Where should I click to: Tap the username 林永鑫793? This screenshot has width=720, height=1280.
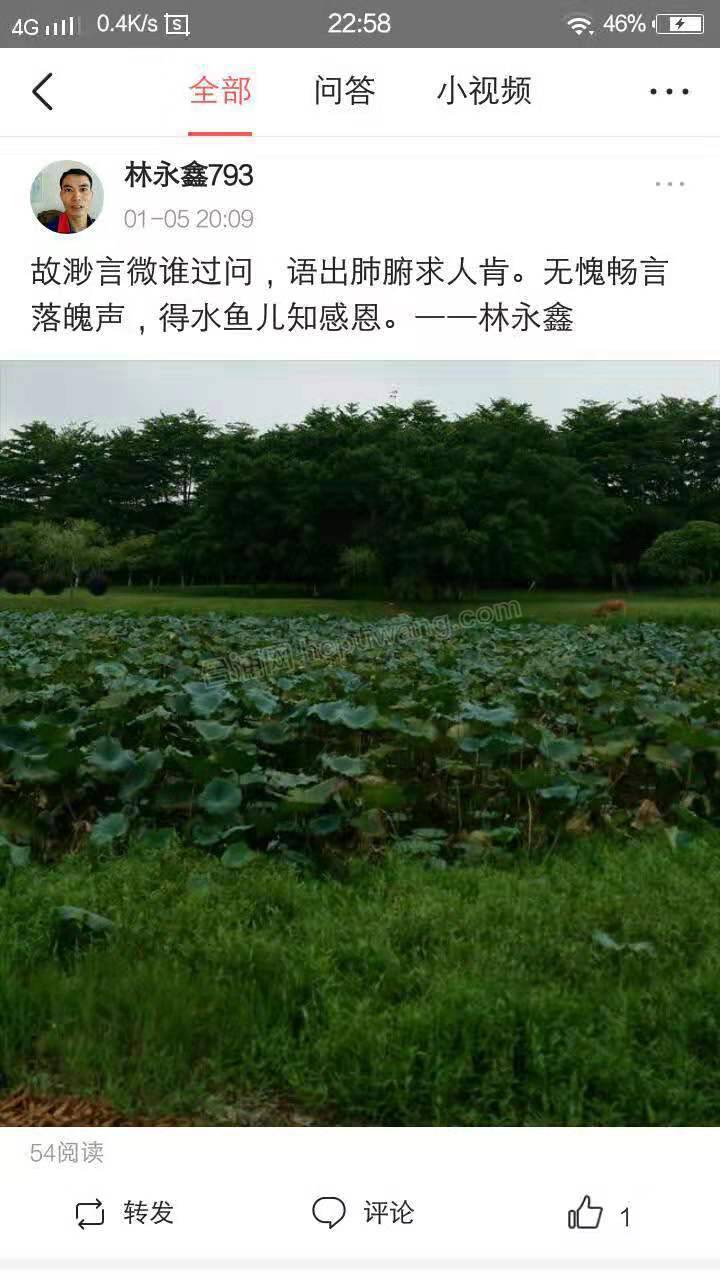tap(189, 175)
